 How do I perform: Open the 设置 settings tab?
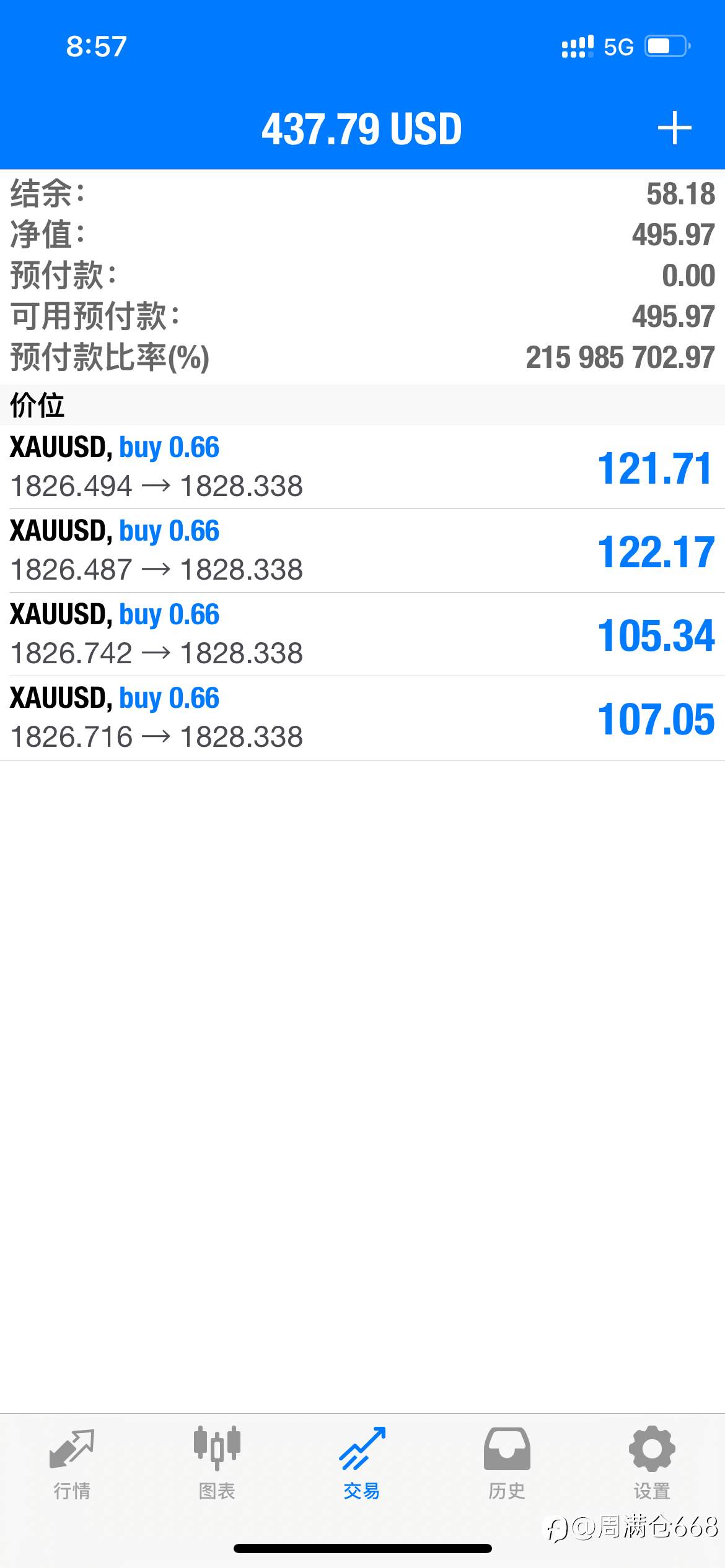pos(652,1464)
